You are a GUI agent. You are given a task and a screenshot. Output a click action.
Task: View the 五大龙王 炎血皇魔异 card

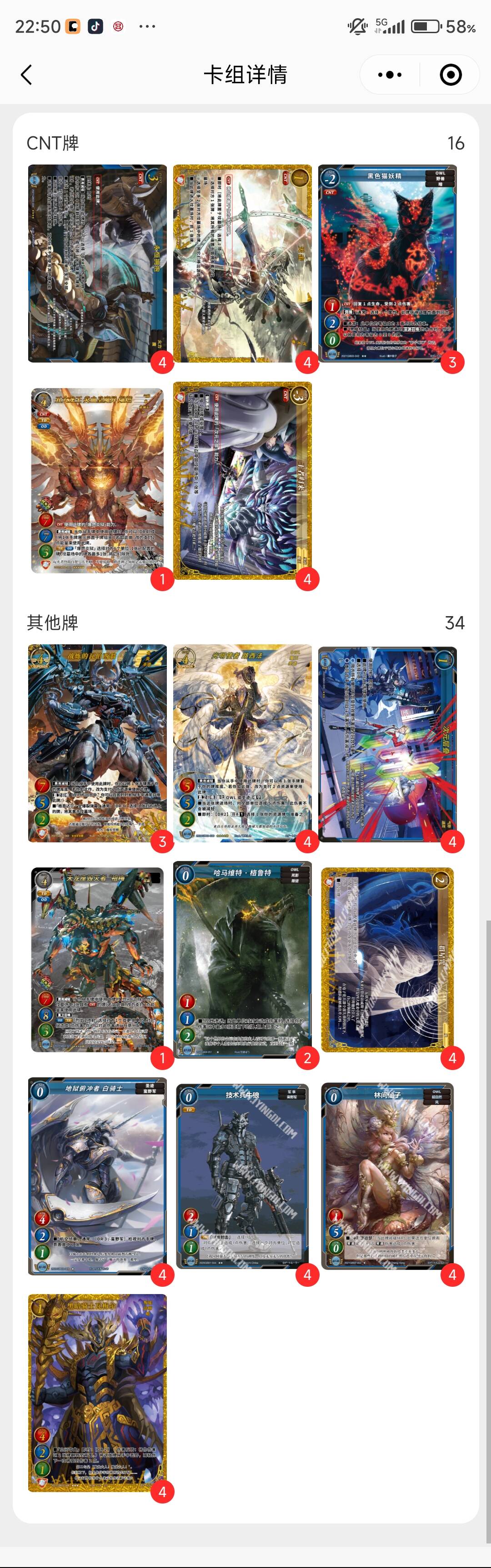pos(97,481)
